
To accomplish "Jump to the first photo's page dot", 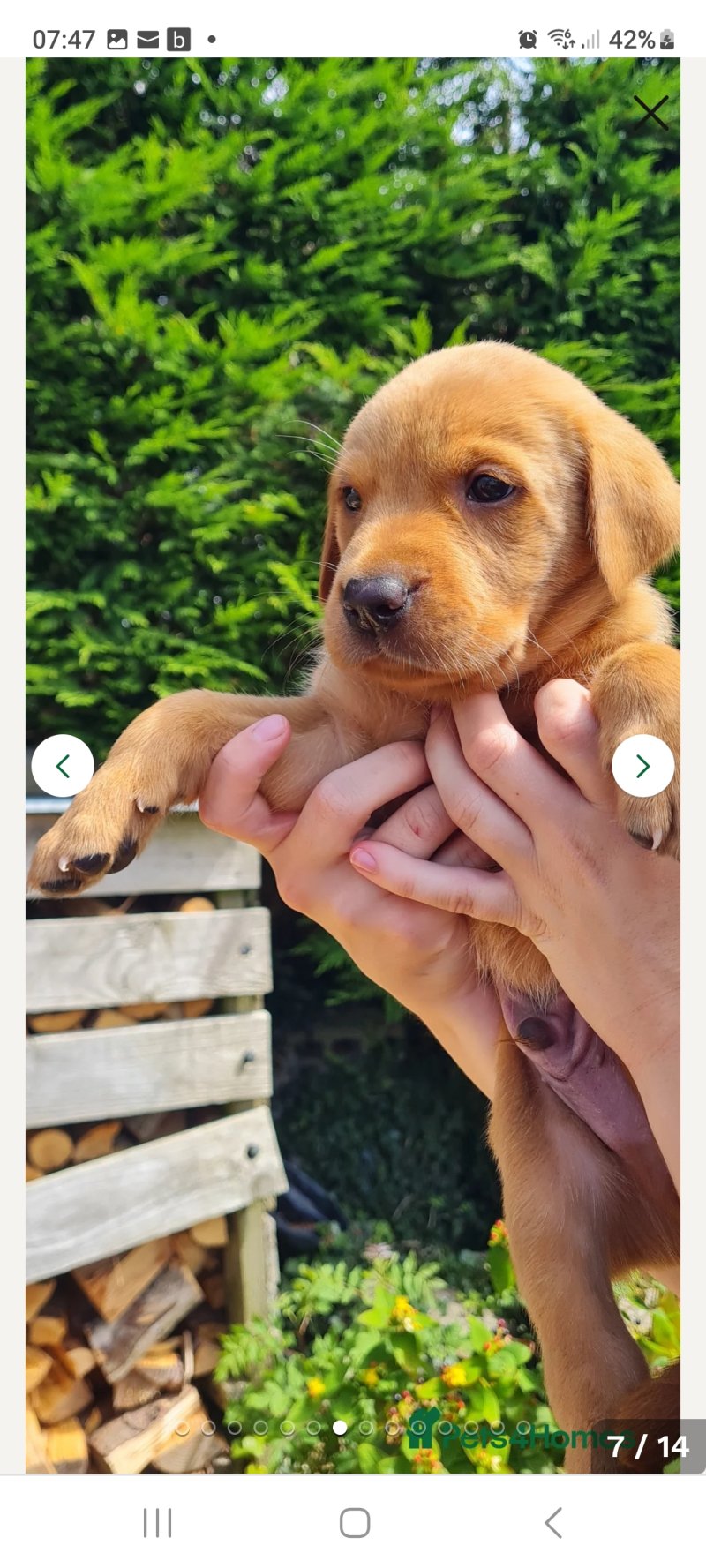I will point(182,1428).
